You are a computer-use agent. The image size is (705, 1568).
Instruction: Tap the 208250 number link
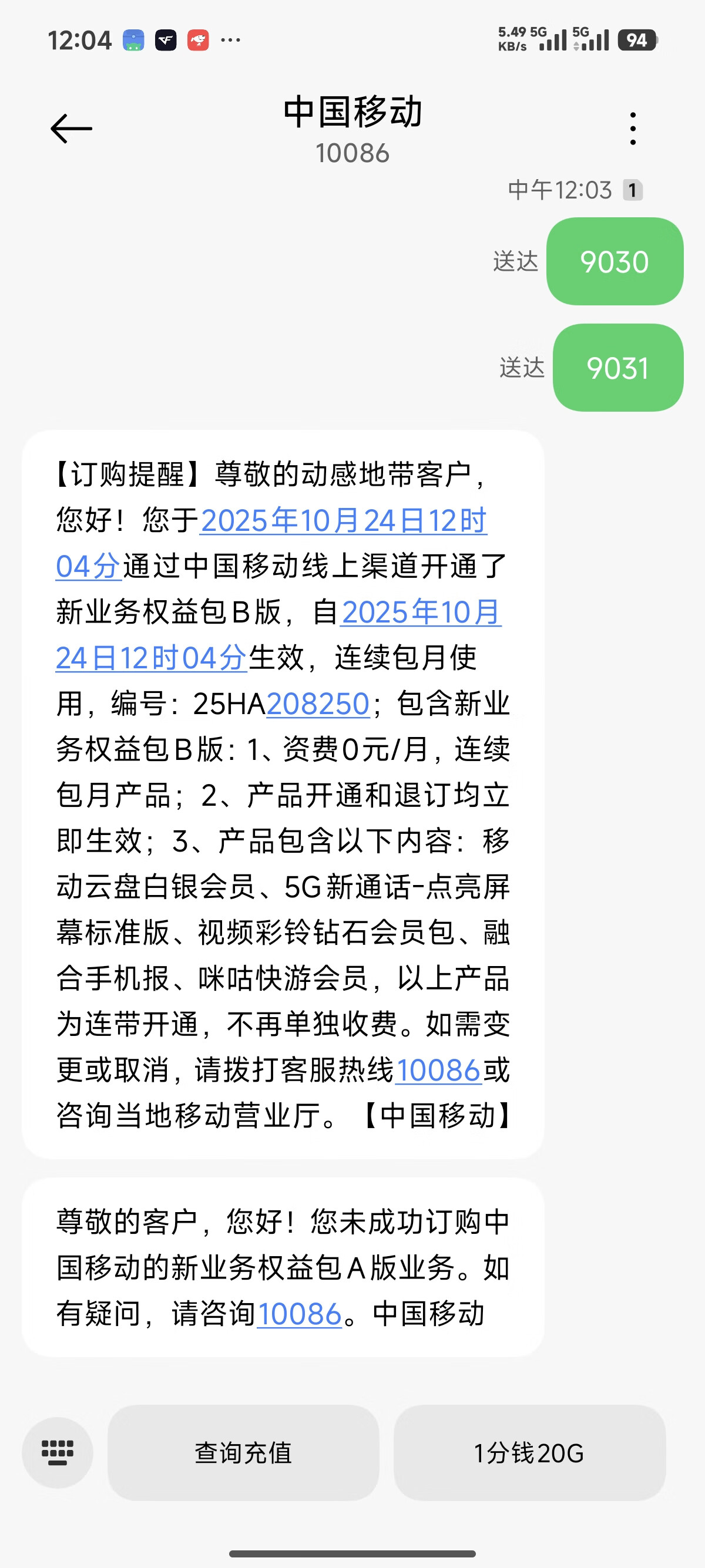coord(318,704)
